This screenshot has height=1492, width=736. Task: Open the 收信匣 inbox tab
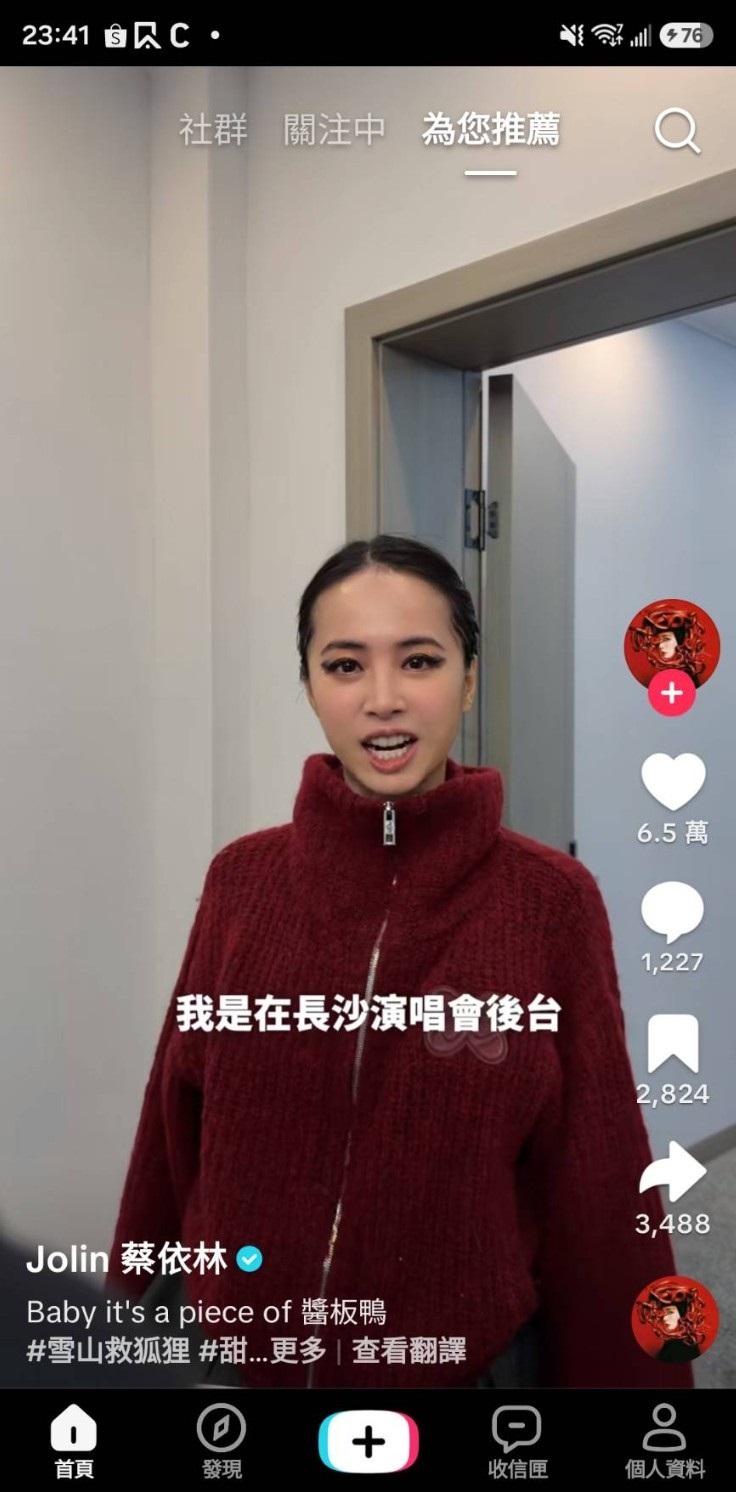pyautogui.click(x=516, y=1441)
